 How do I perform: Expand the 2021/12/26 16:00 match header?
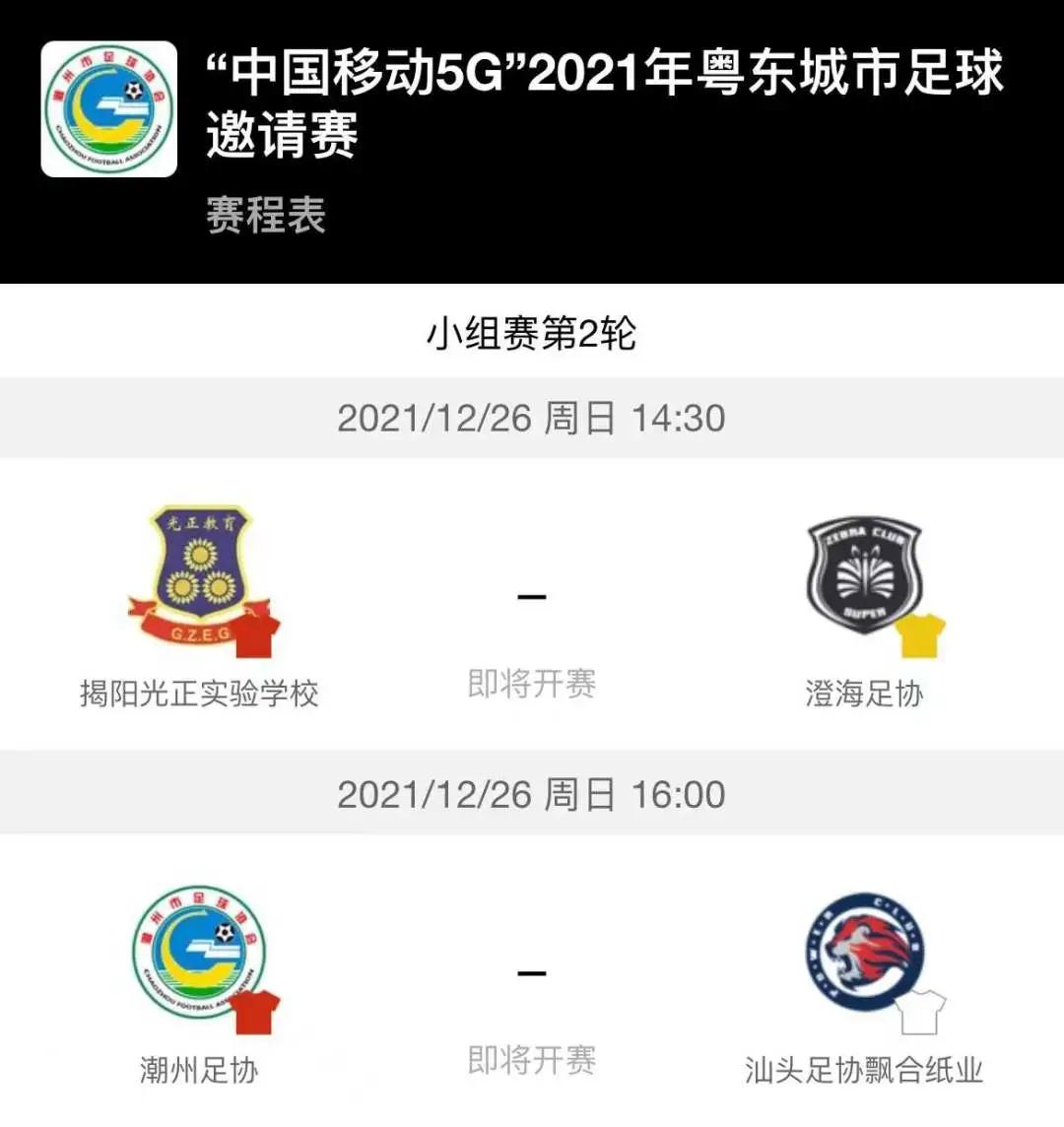click(532, 793)
